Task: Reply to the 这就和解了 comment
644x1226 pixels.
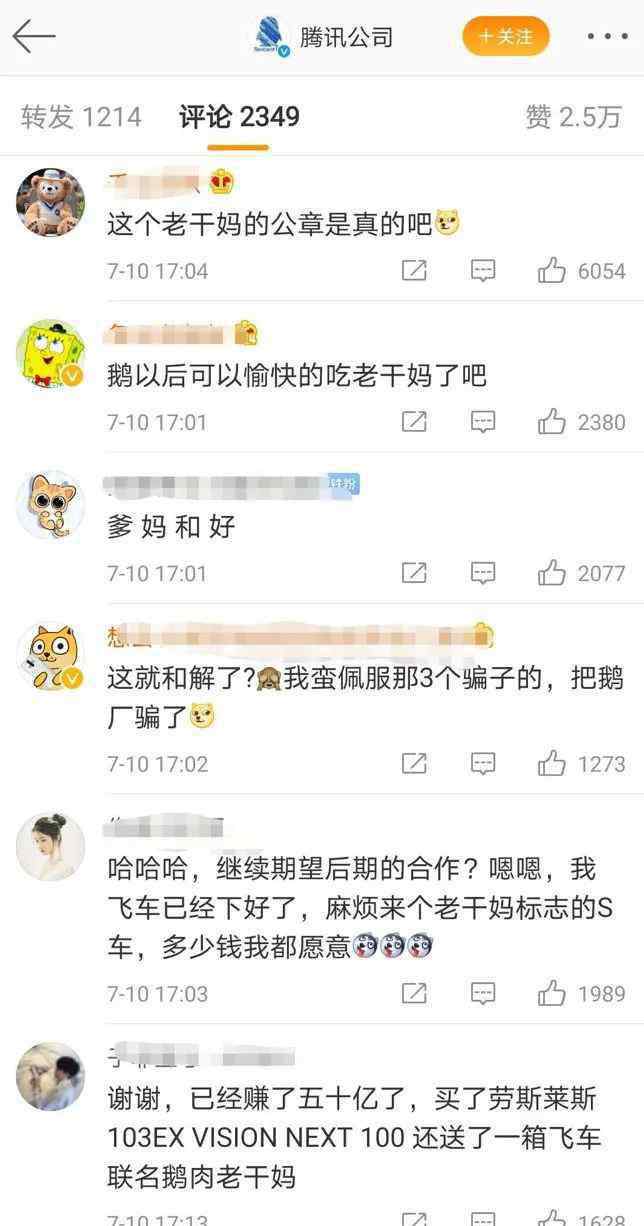Action: pyautogui.click(x=483, y=764)
